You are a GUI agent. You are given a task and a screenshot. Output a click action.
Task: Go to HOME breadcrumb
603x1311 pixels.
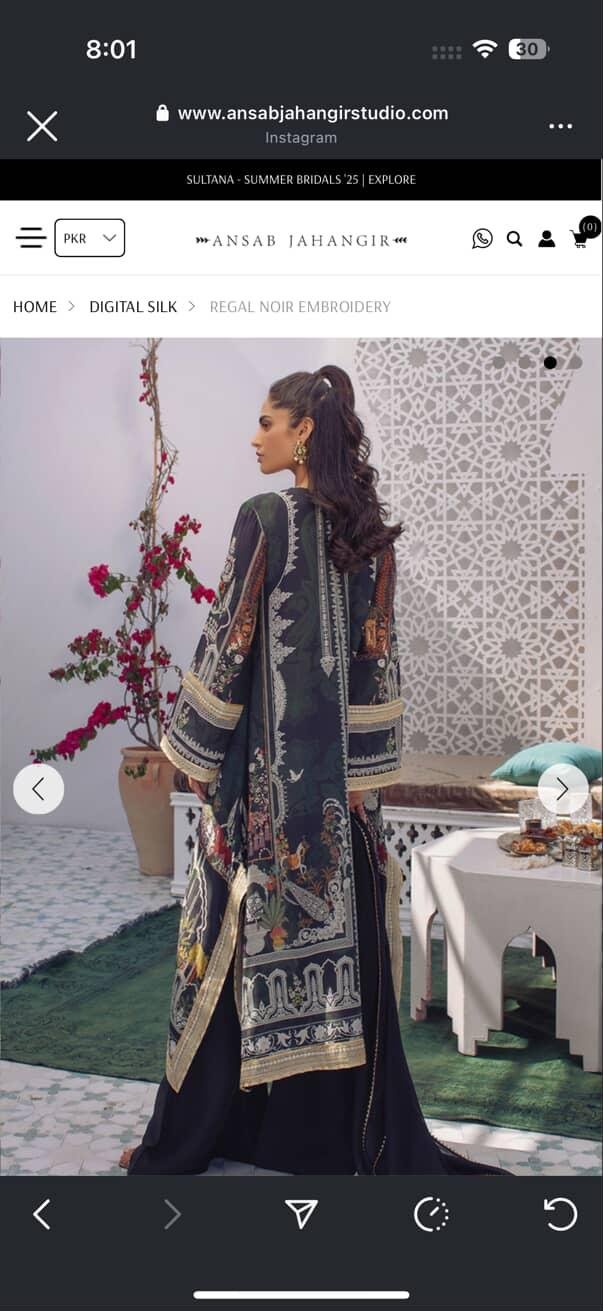(x=35, y=307)
